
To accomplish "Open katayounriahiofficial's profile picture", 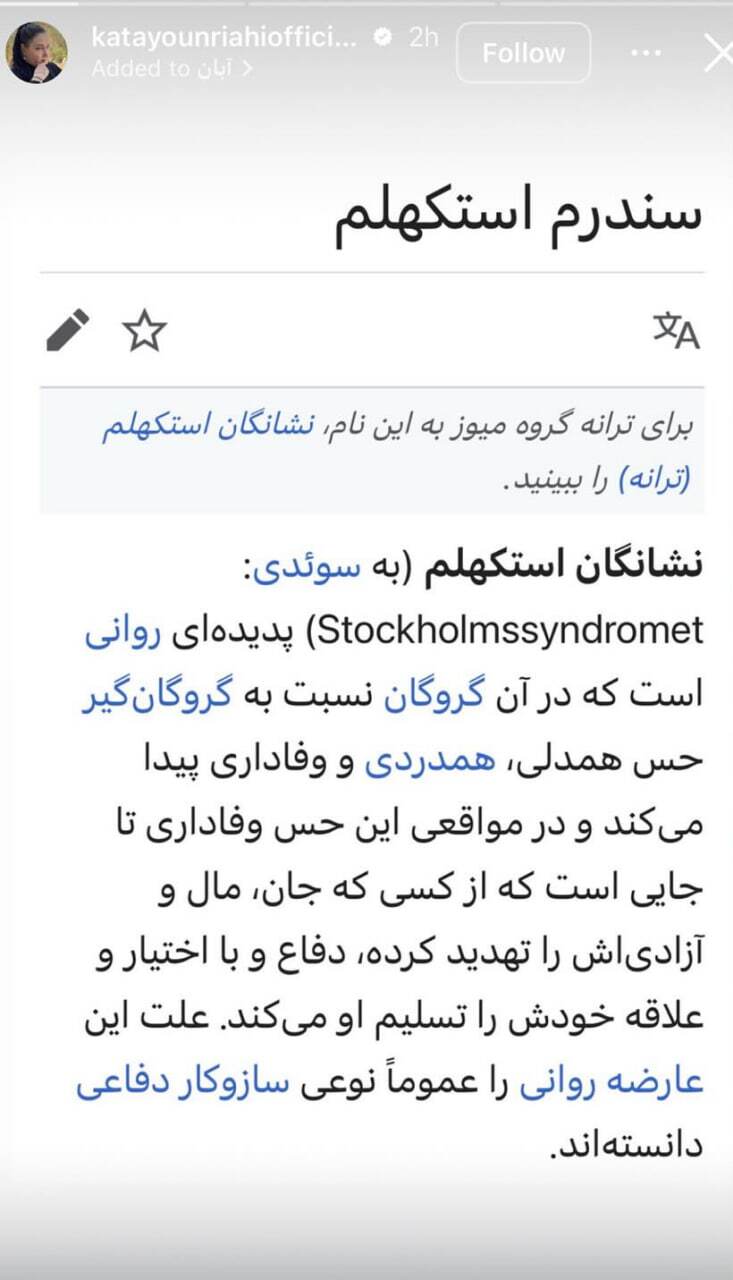I will coord(37,52).
